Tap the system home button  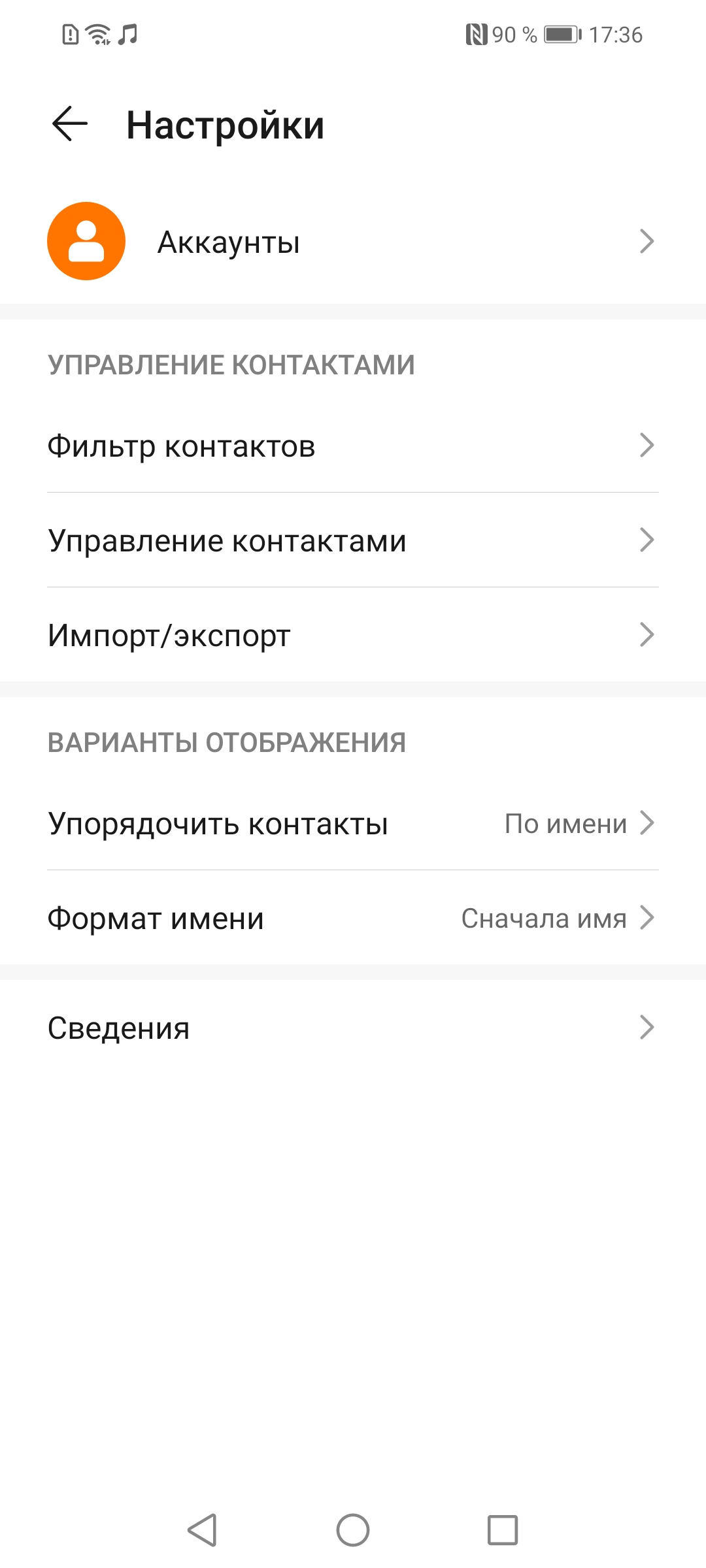(x=353, y=1530)
